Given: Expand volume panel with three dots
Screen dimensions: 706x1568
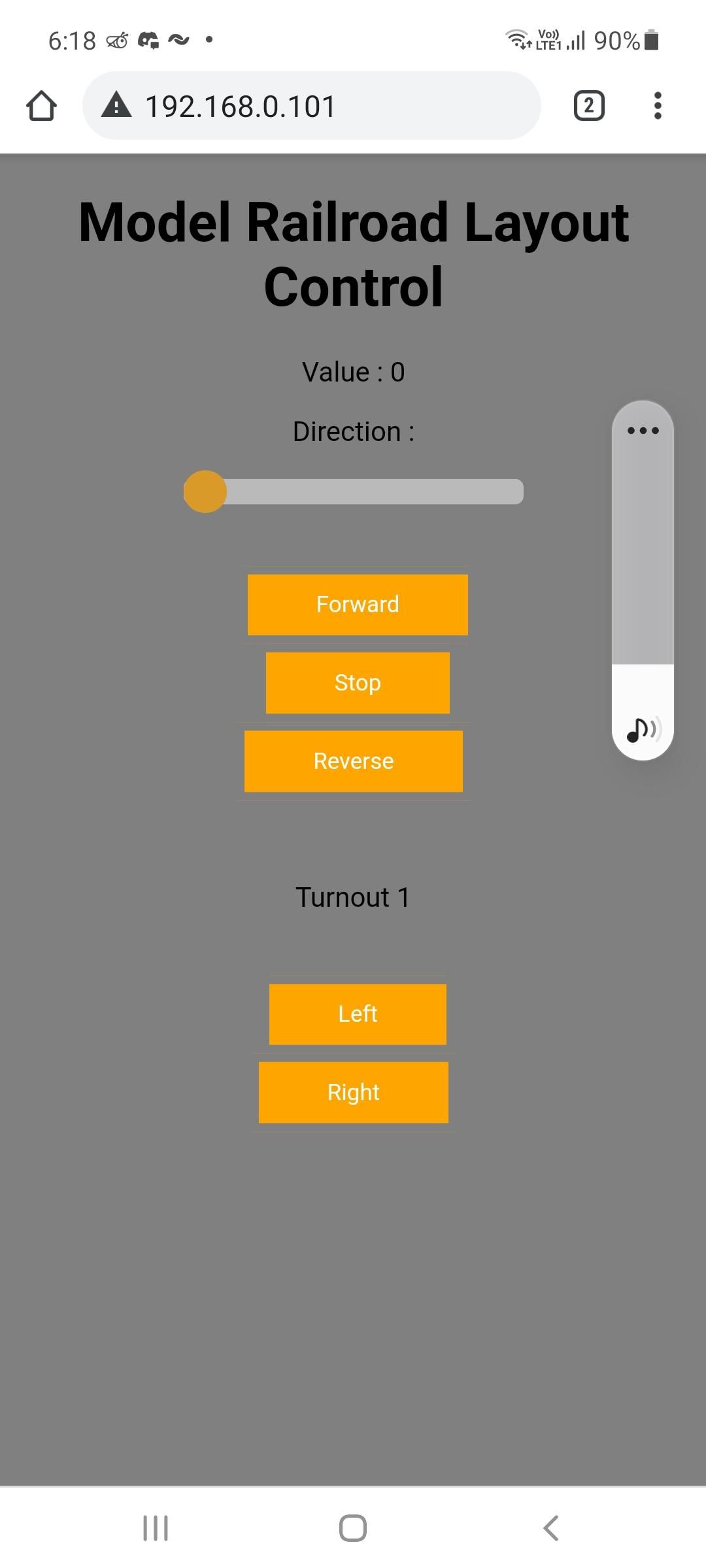Looking at the screenshot, I should click(x=643, y=431).
